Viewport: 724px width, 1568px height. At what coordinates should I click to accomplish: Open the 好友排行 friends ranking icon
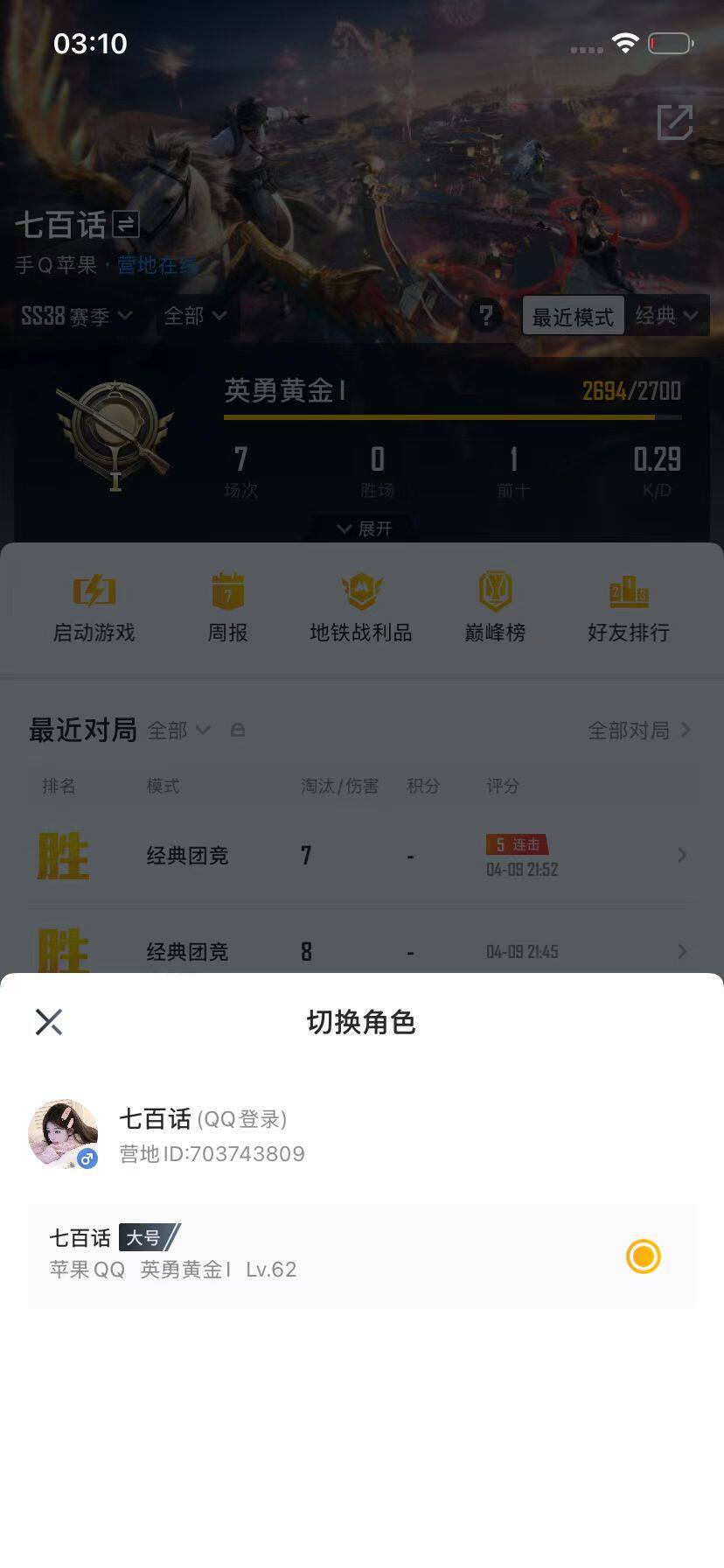tap(629, 605)
